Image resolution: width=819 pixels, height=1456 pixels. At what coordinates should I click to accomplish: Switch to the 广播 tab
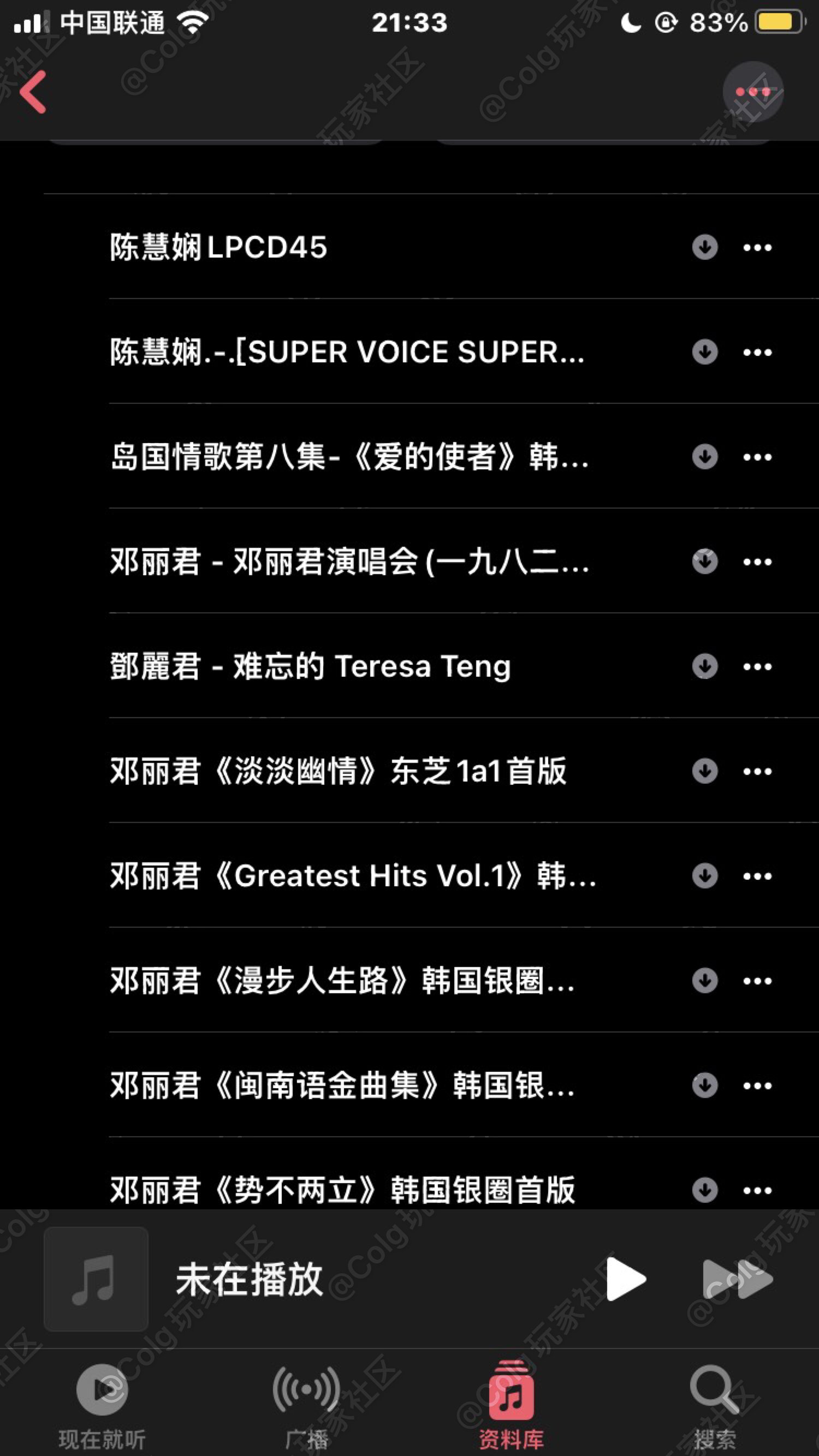[306, 1406]
